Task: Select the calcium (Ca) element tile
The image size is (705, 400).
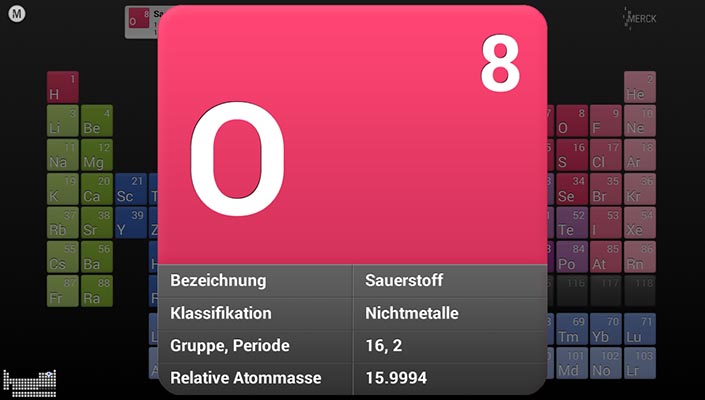Action: [96, 189]
